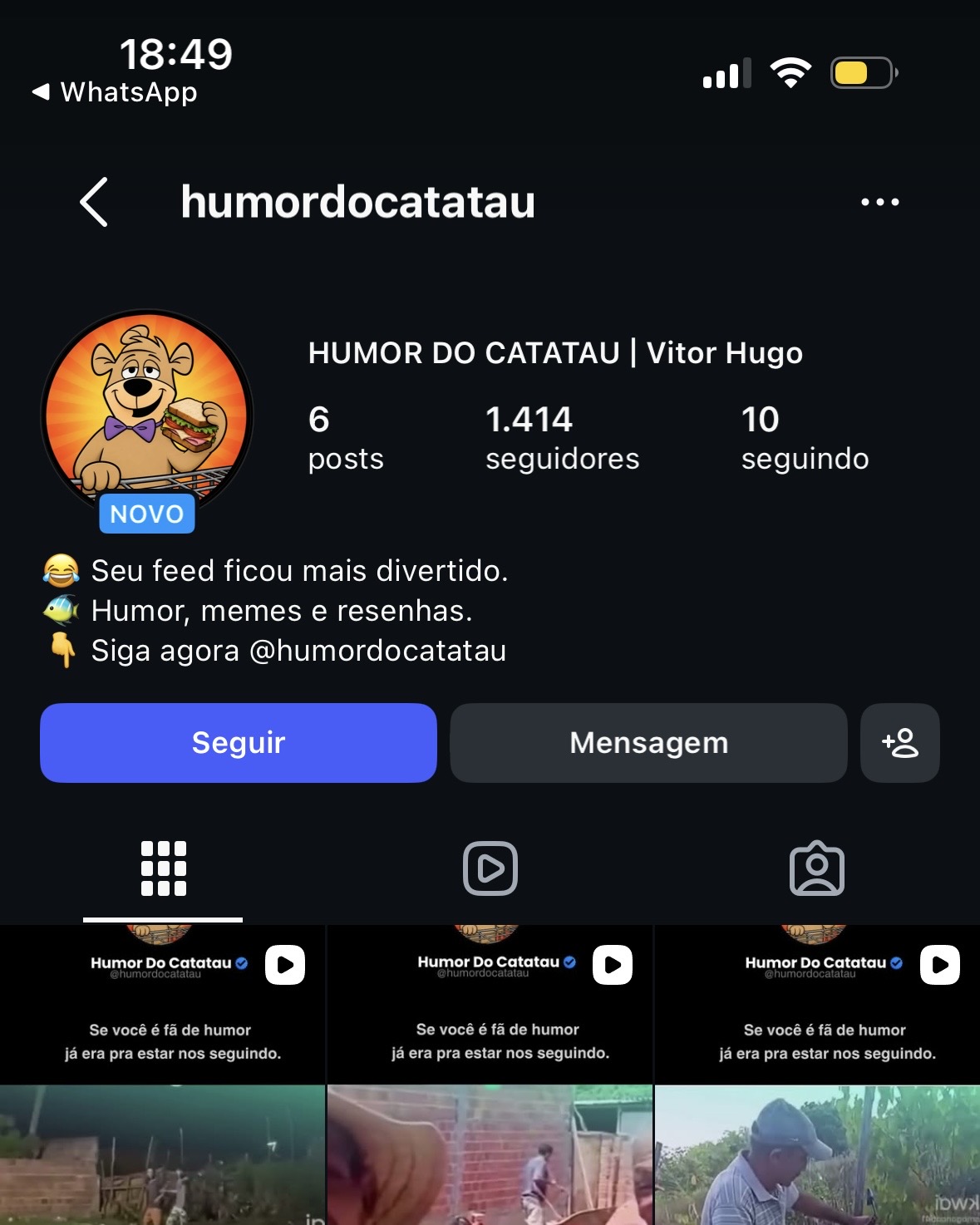
Task: Open the three-dot options menu
Action: 880,202
